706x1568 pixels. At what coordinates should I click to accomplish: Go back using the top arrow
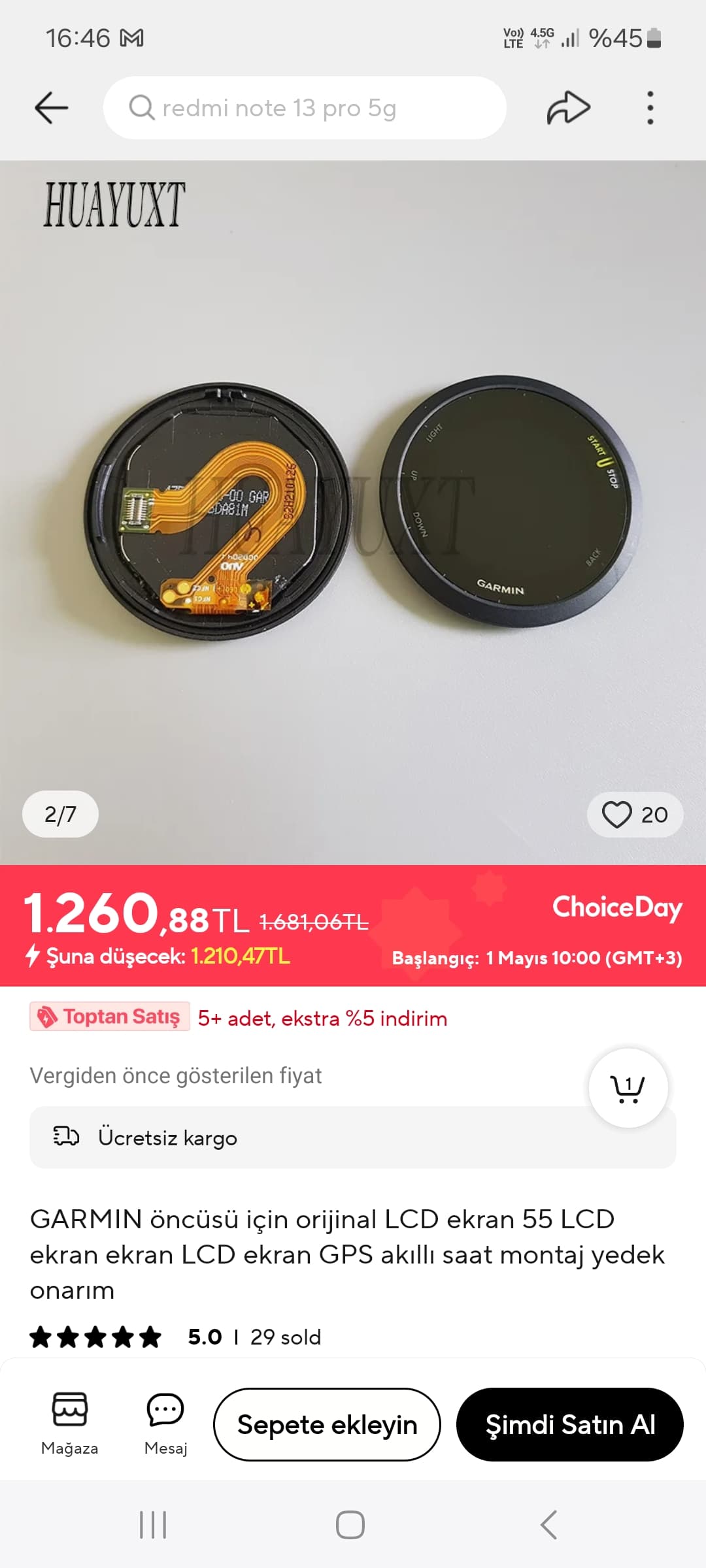click(x=52, y=108)
